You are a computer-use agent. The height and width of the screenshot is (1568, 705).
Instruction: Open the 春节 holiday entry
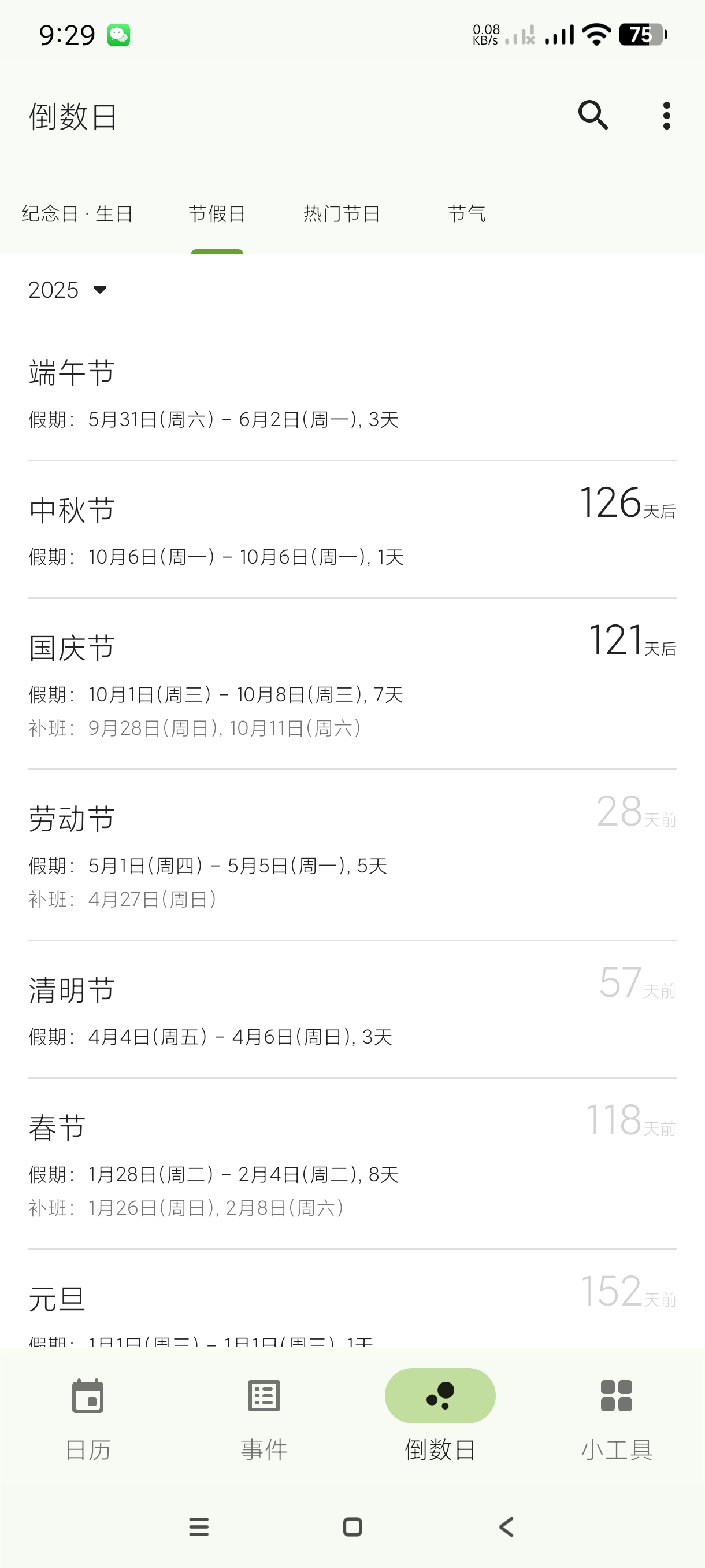(352, 1164)
